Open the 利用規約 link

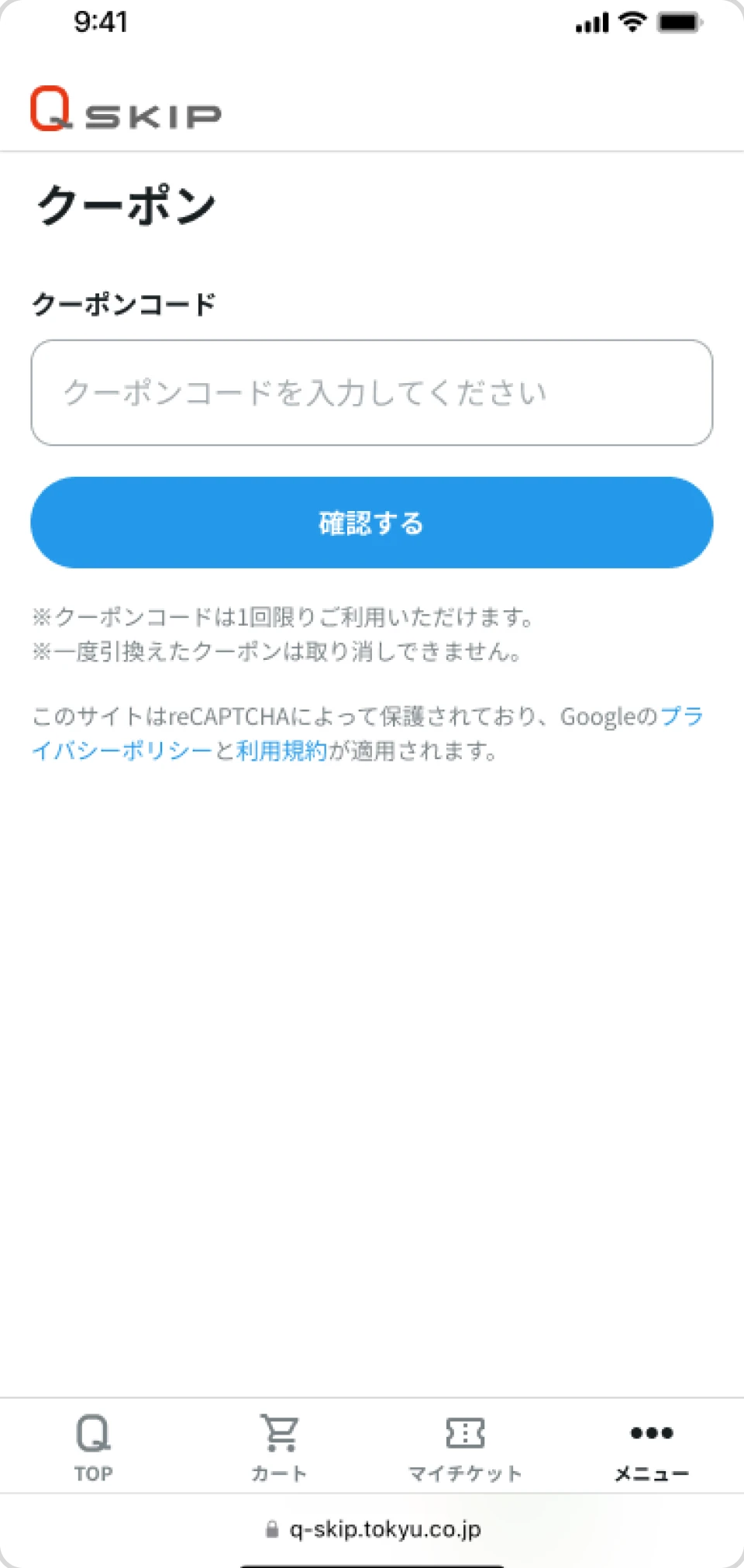[x=282, y=751]
